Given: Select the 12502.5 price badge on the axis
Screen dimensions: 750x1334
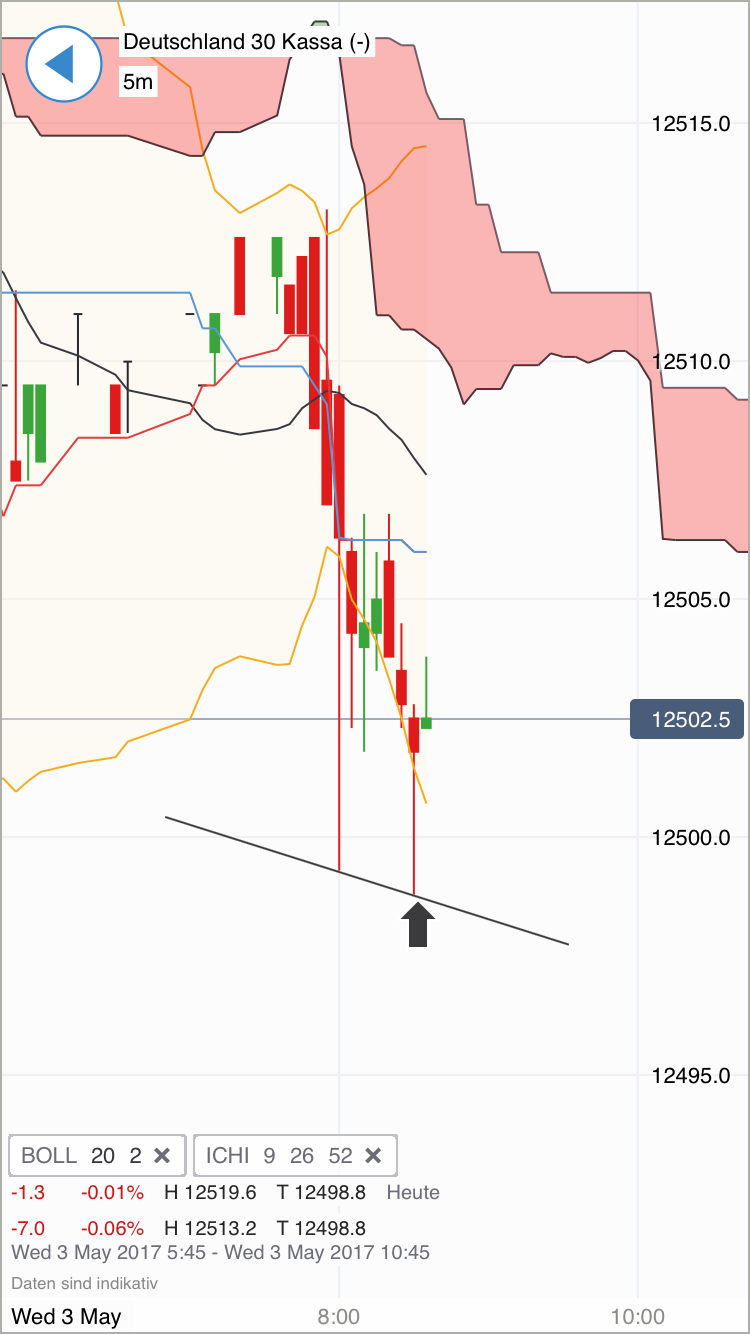Looking at the screenshot, I should tap(687, 719).
